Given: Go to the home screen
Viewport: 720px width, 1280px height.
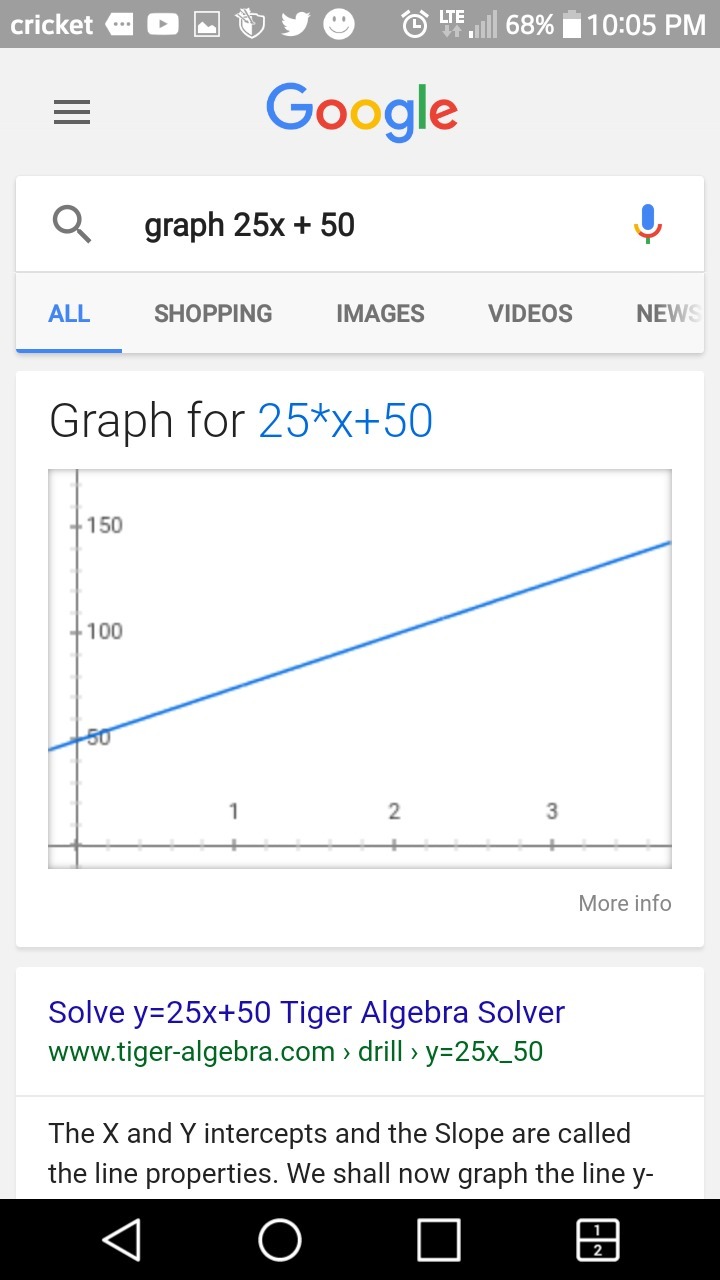Looking at the screenshot, I should pyautogui.click(x=280, y=1240).
